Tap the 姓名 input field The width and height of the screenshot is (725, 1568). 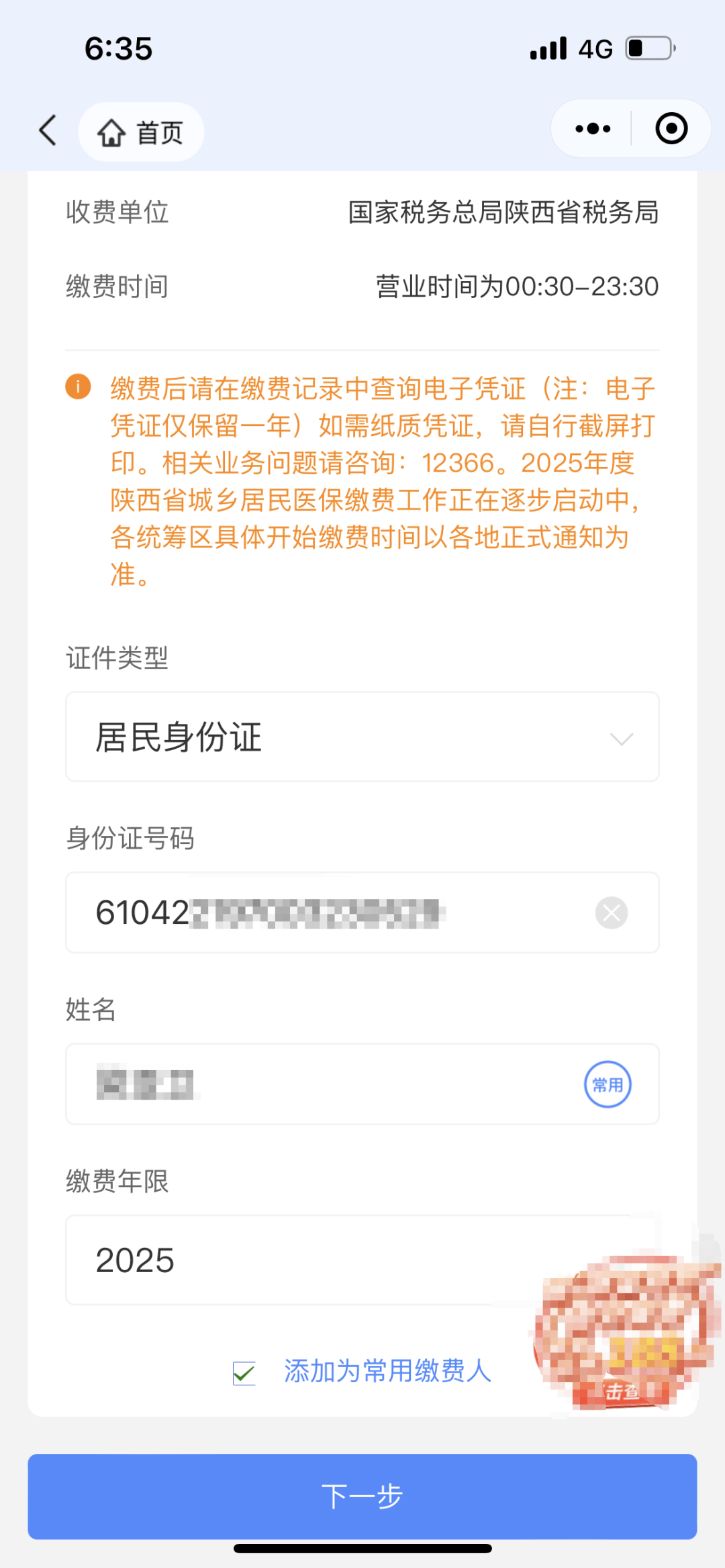(322, 1085)
